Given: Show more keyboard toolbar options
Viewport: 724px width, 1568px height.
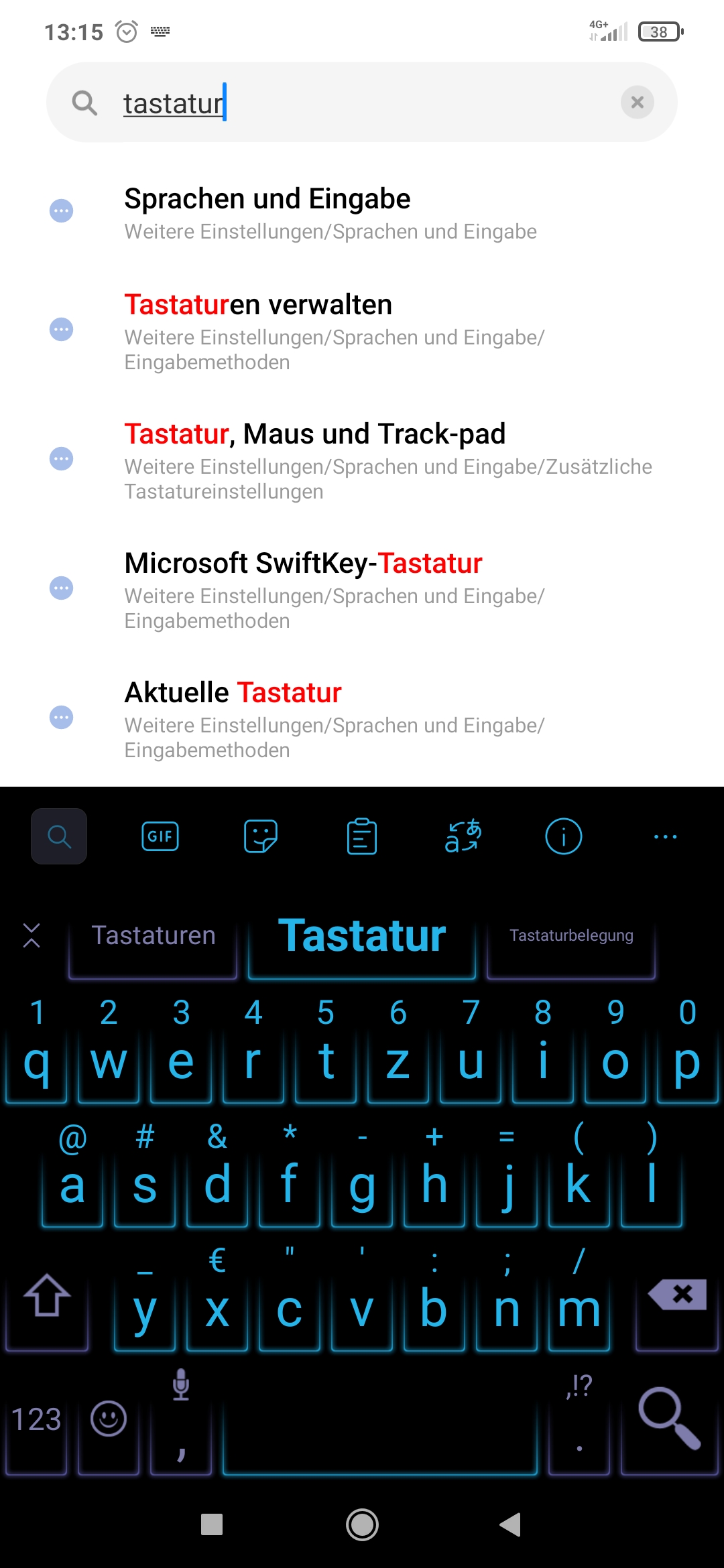Looking at the screenshot, I should click(665, 836).
